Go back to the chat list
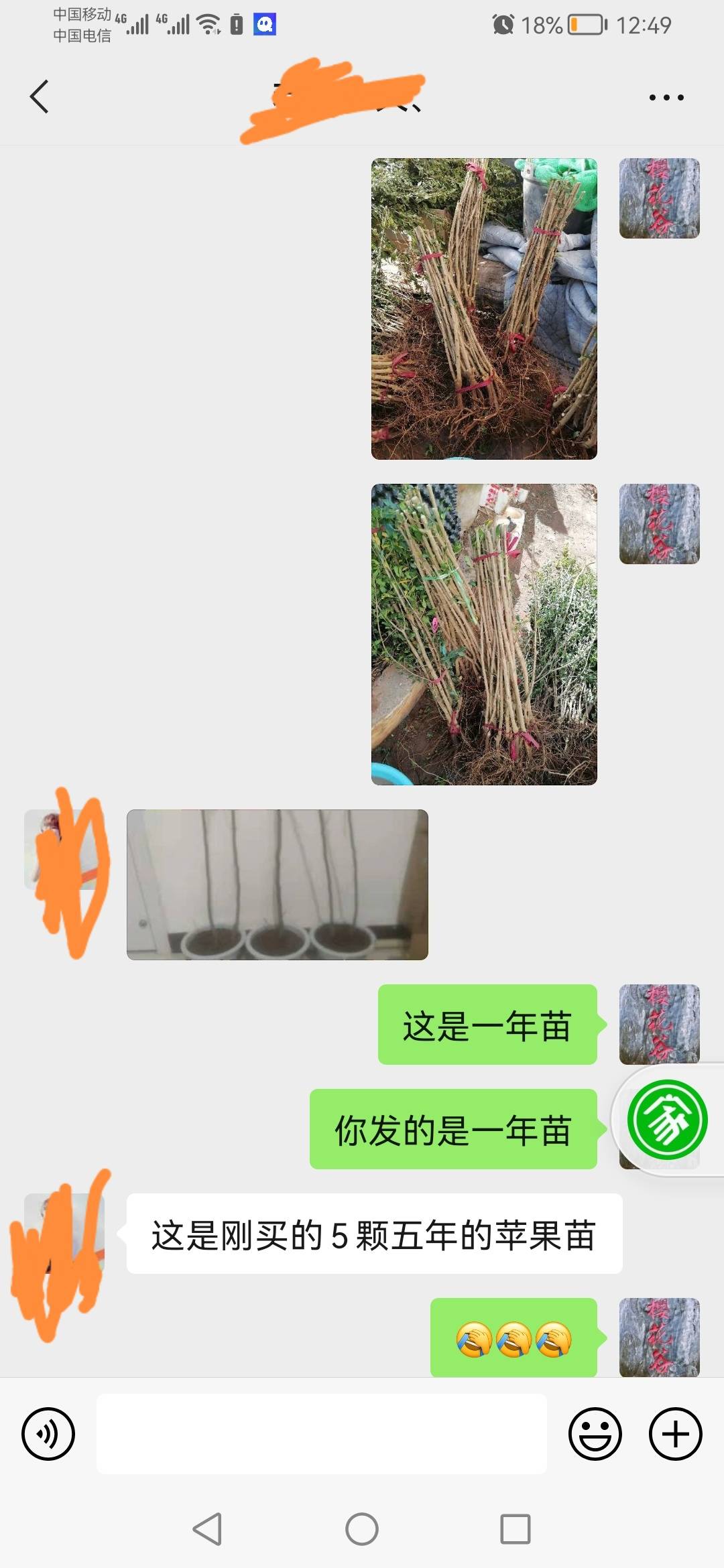The height and width of the screenshot is (1568, 724). (x=40, y=96)
